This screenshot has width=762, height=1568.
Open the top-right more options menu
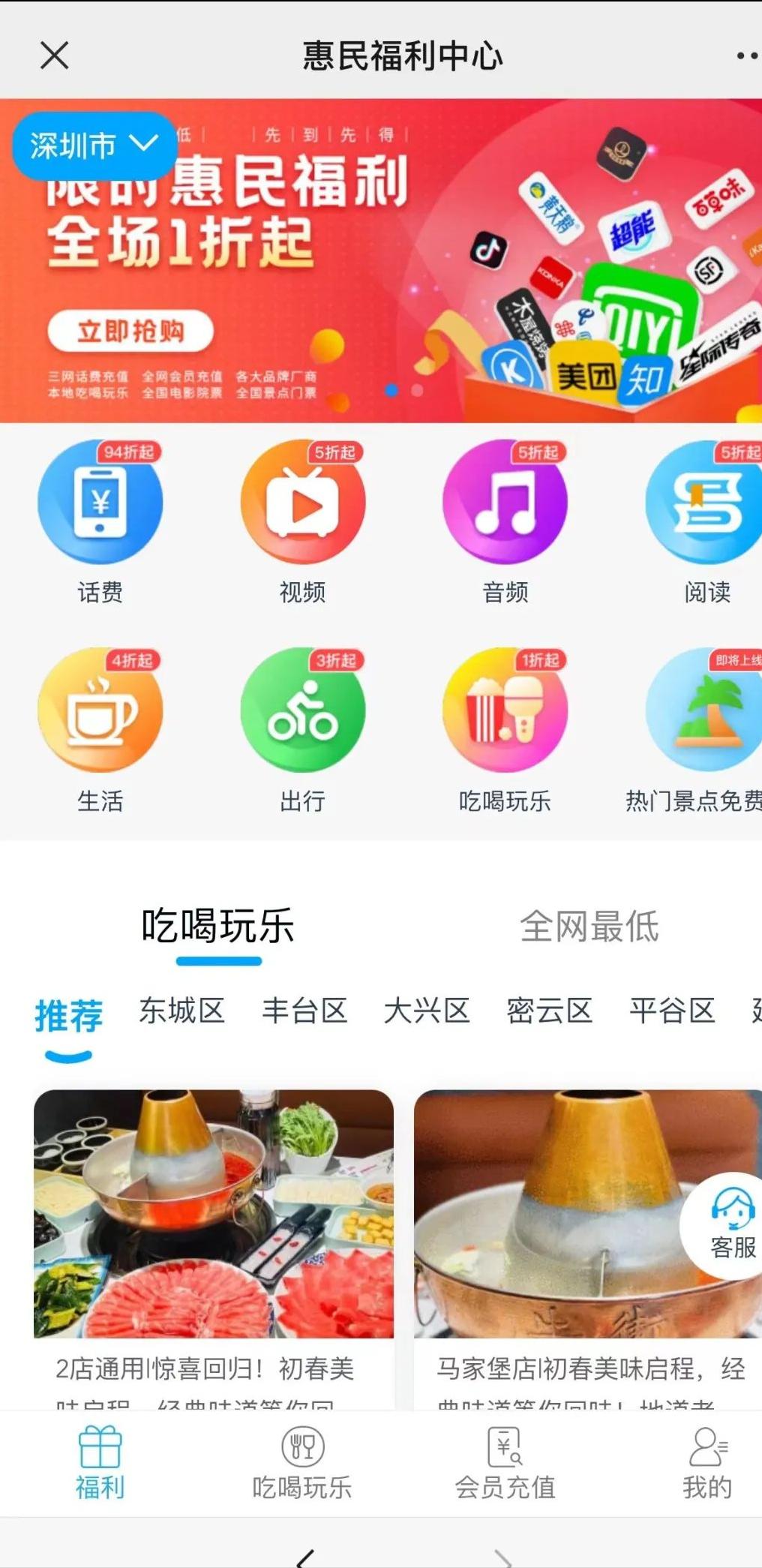coord(744,54)
